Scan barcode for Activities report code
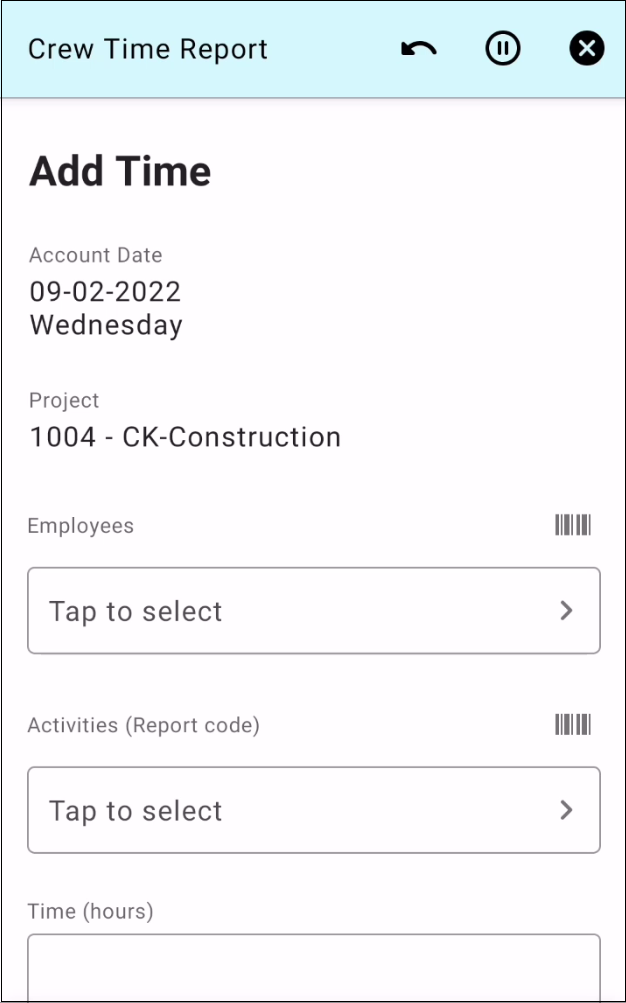This screenshot has height=1003, width=626. coord(573,725)
